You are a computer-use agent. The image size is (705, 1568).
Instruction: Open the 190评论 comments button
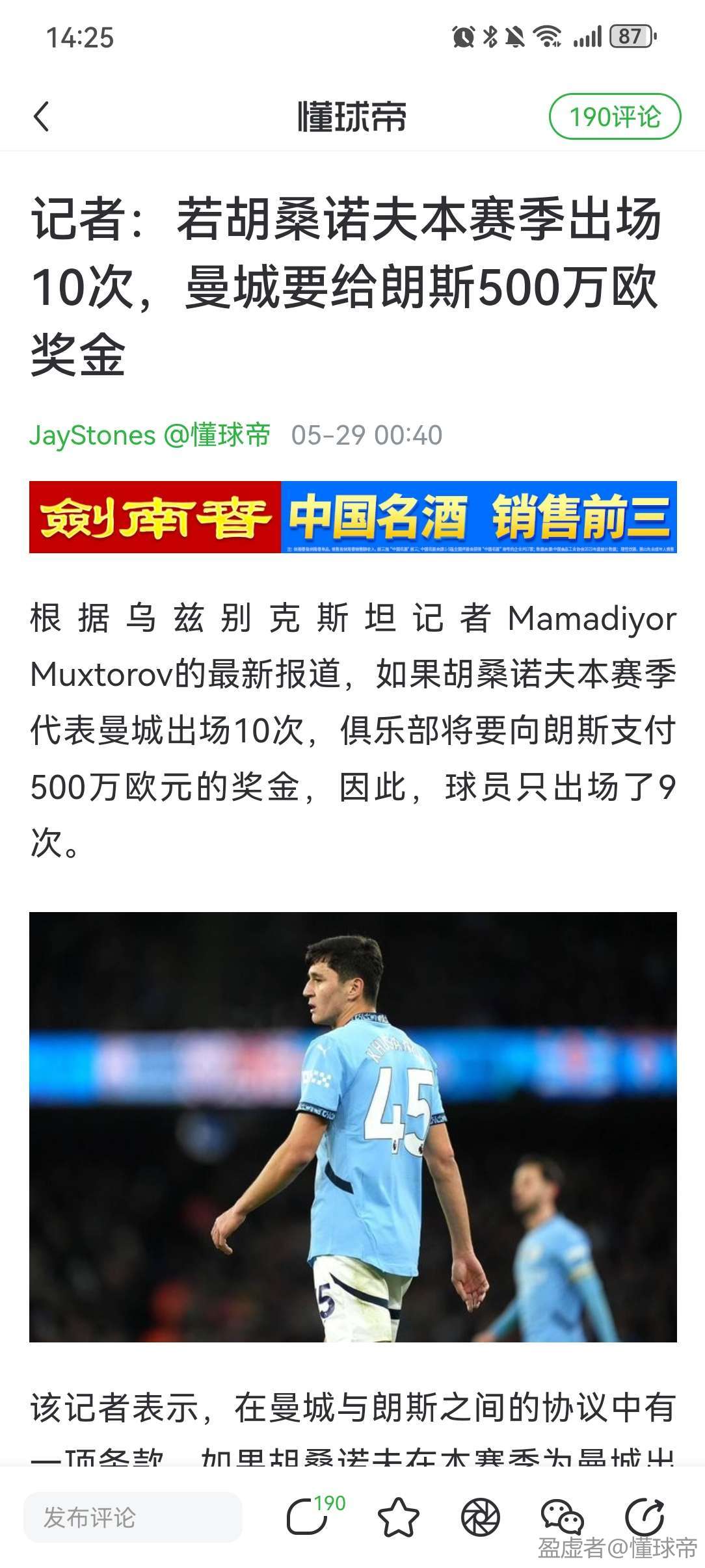(615, 117)
